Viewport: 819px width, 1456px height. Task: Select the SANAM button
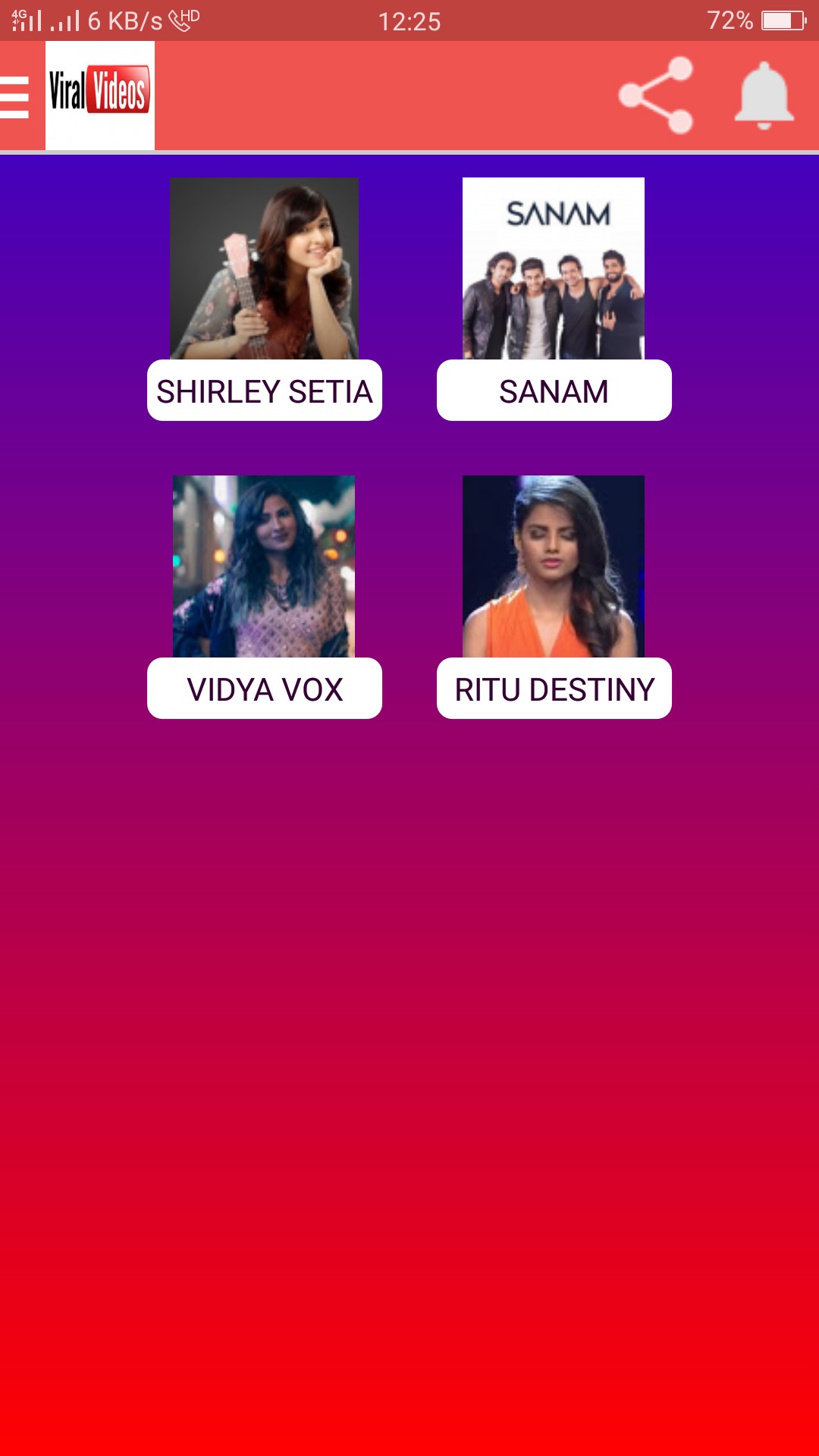click(x=554, y=391)
